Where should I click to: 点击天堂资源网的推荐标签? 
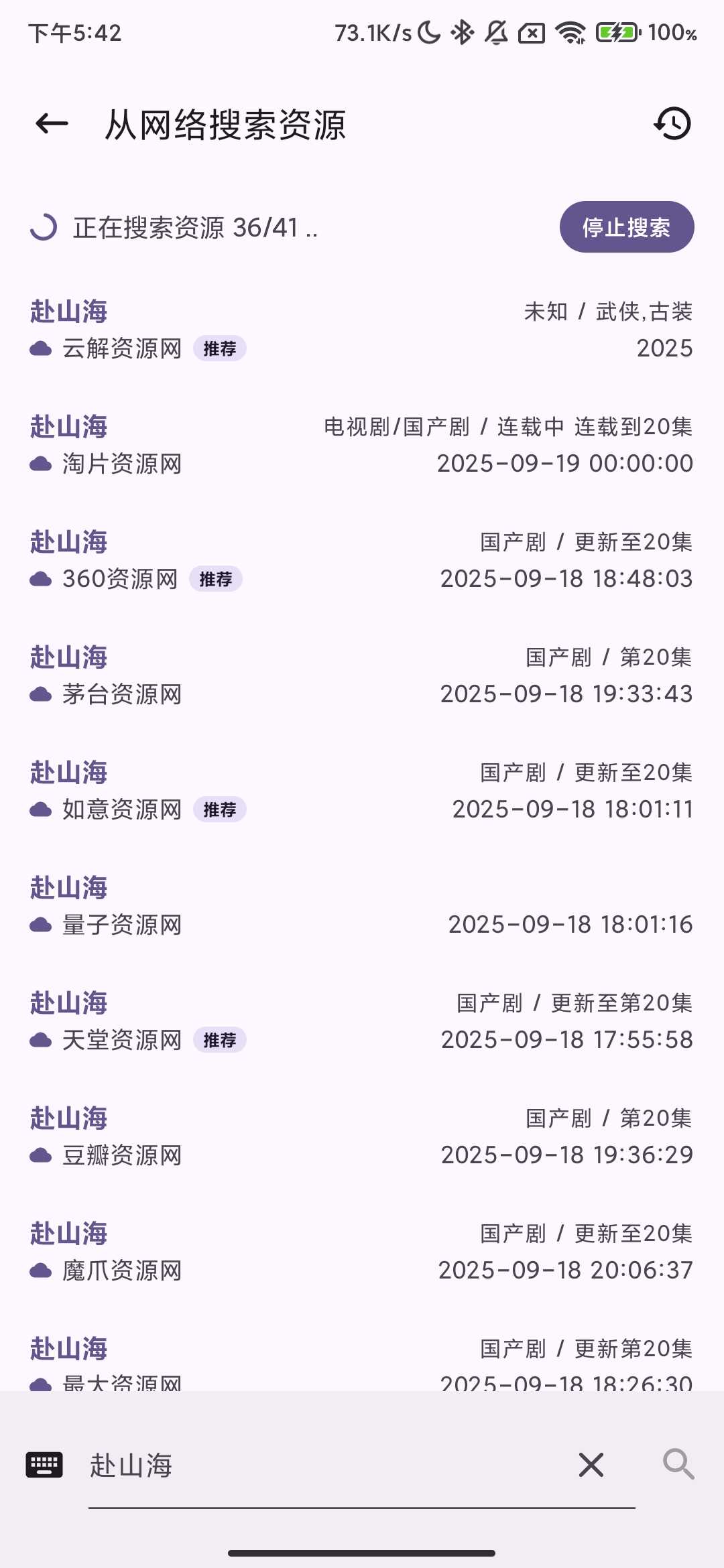pos(221,1040)
